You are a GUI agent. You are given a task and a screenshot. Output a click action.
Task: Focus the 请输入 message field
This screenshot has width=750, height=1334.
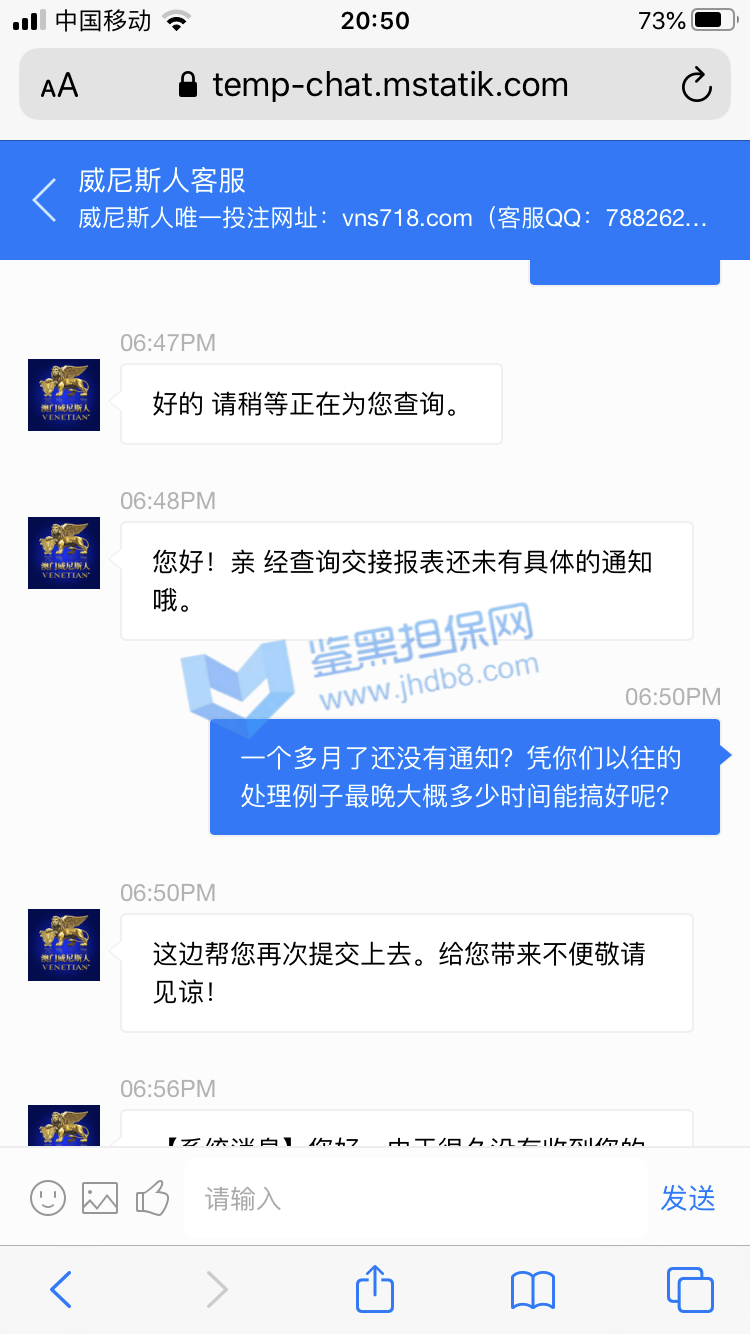tap(410, 1198)
